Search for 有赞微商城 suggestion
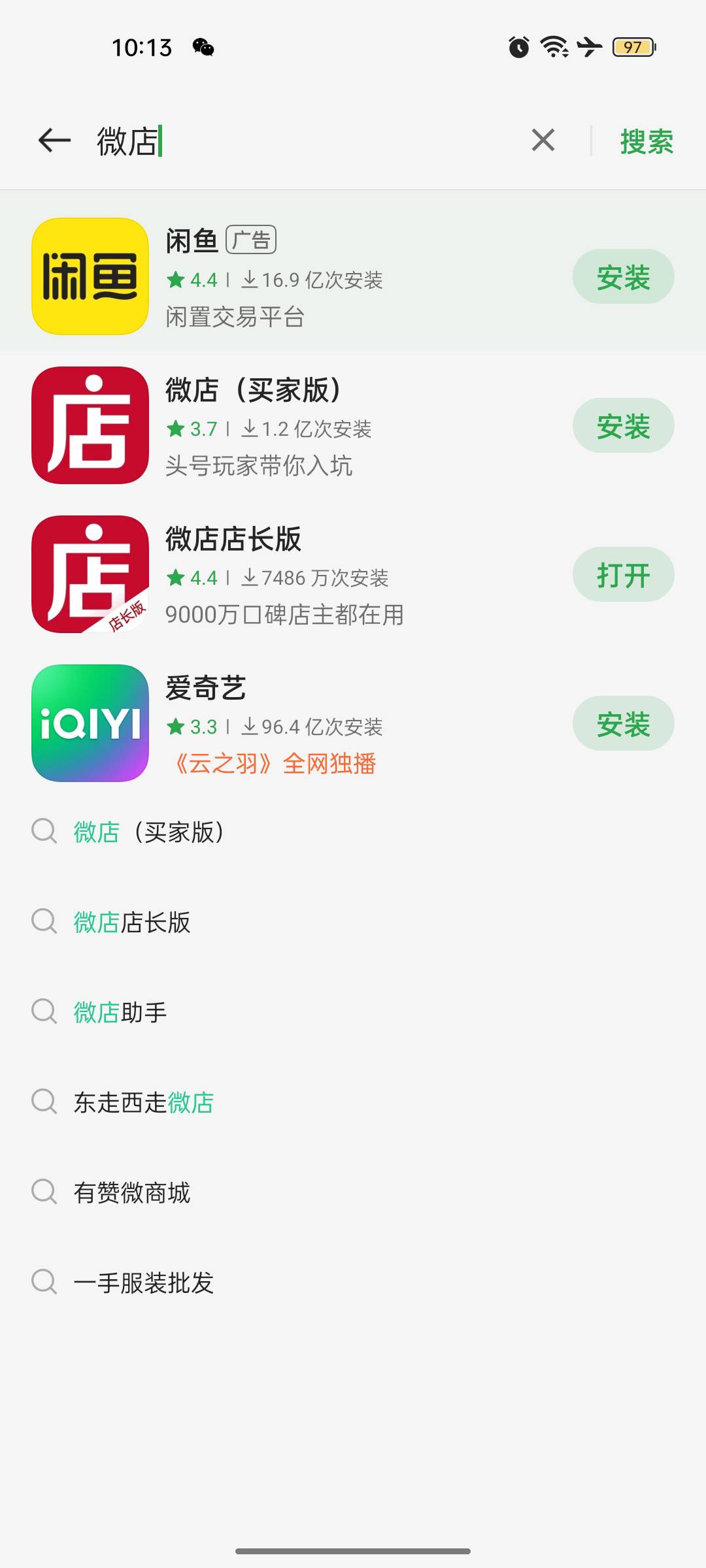 (353, 1192)
